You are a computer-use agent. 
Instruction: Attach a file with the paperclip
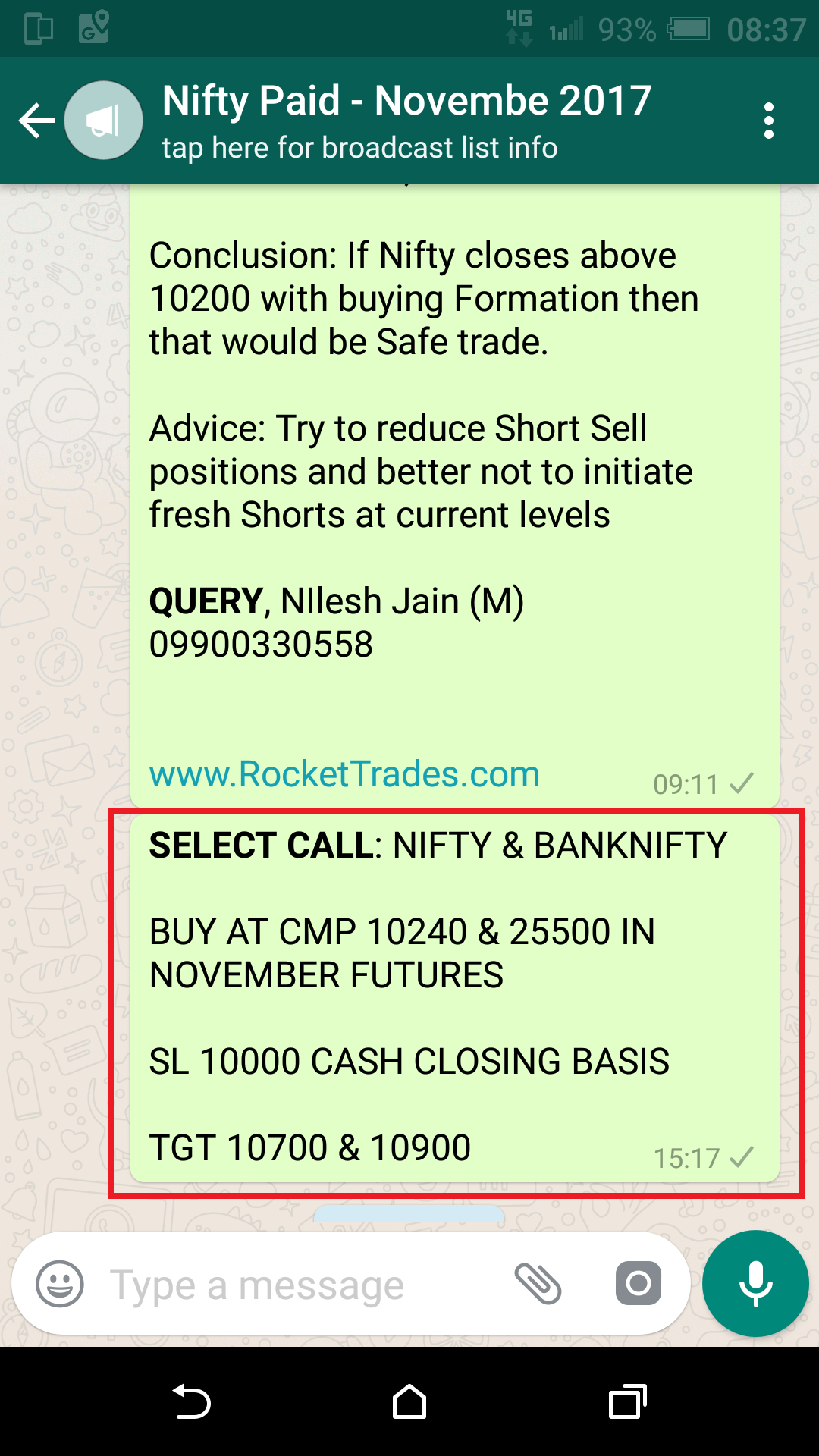coord(538,1284)
